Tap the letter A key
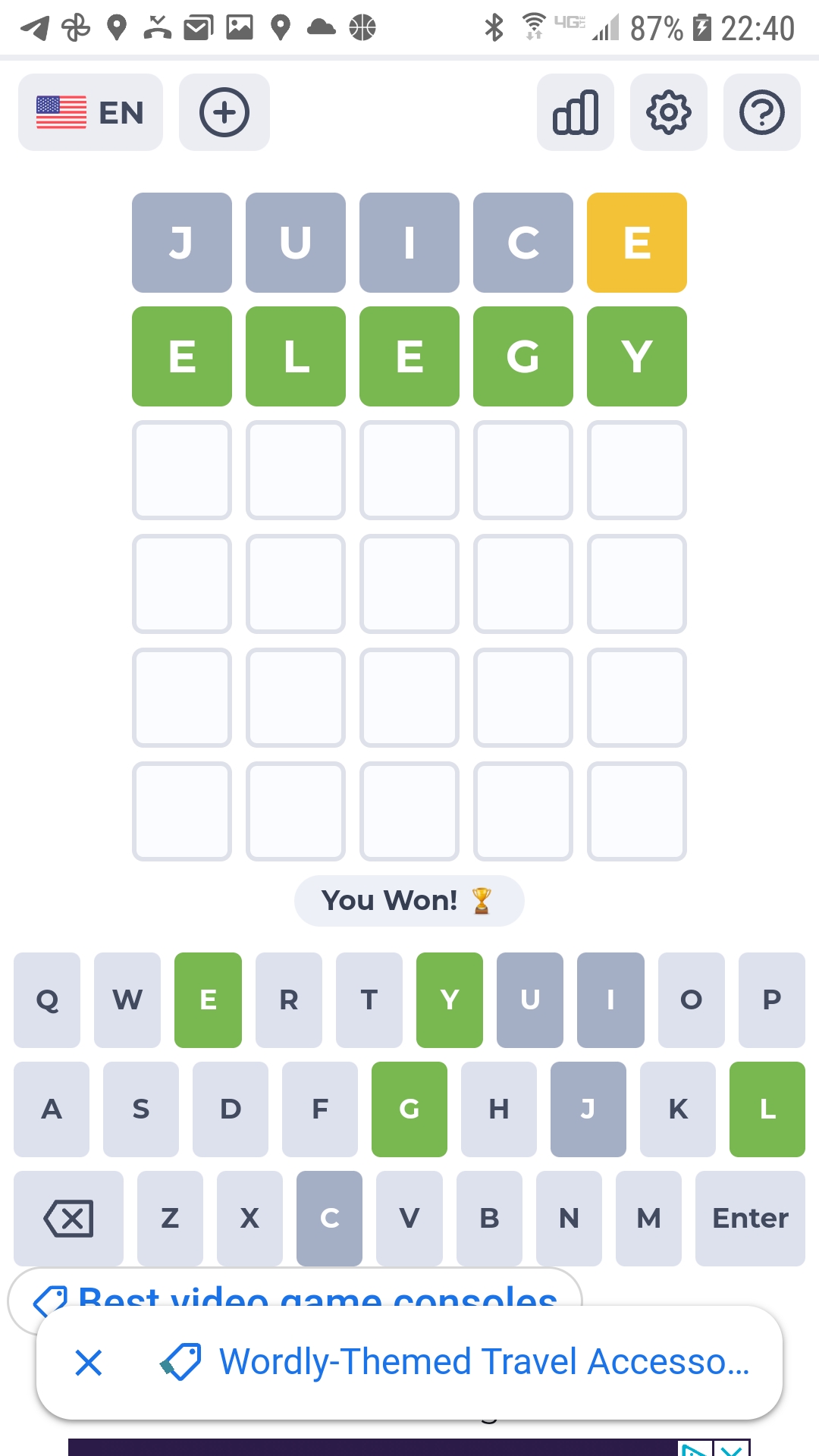 tap(52, 1109)
